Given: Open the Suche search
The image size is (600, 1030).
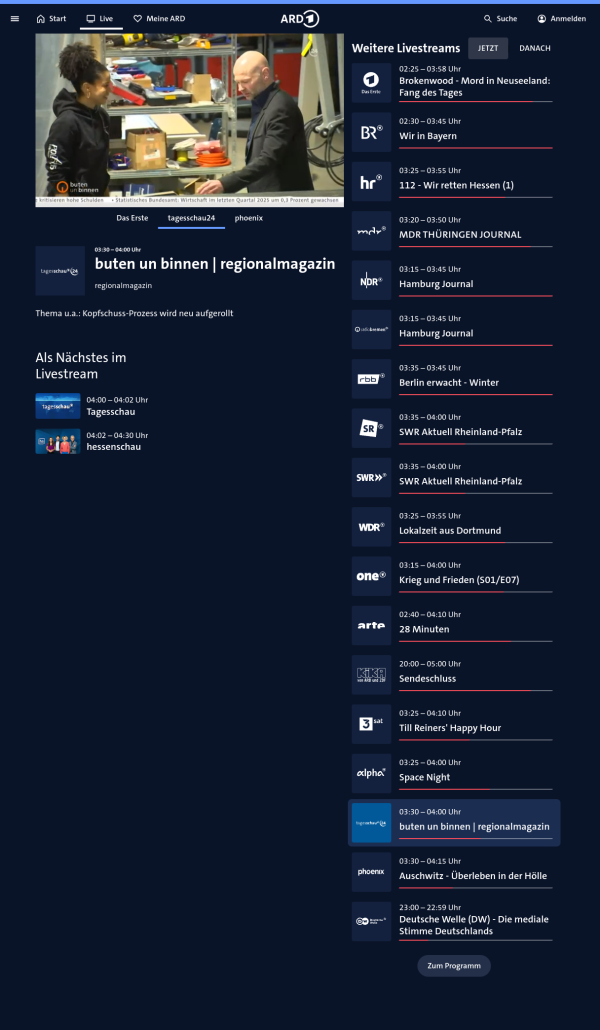Looking at the screenshot, I should point(500,18).
